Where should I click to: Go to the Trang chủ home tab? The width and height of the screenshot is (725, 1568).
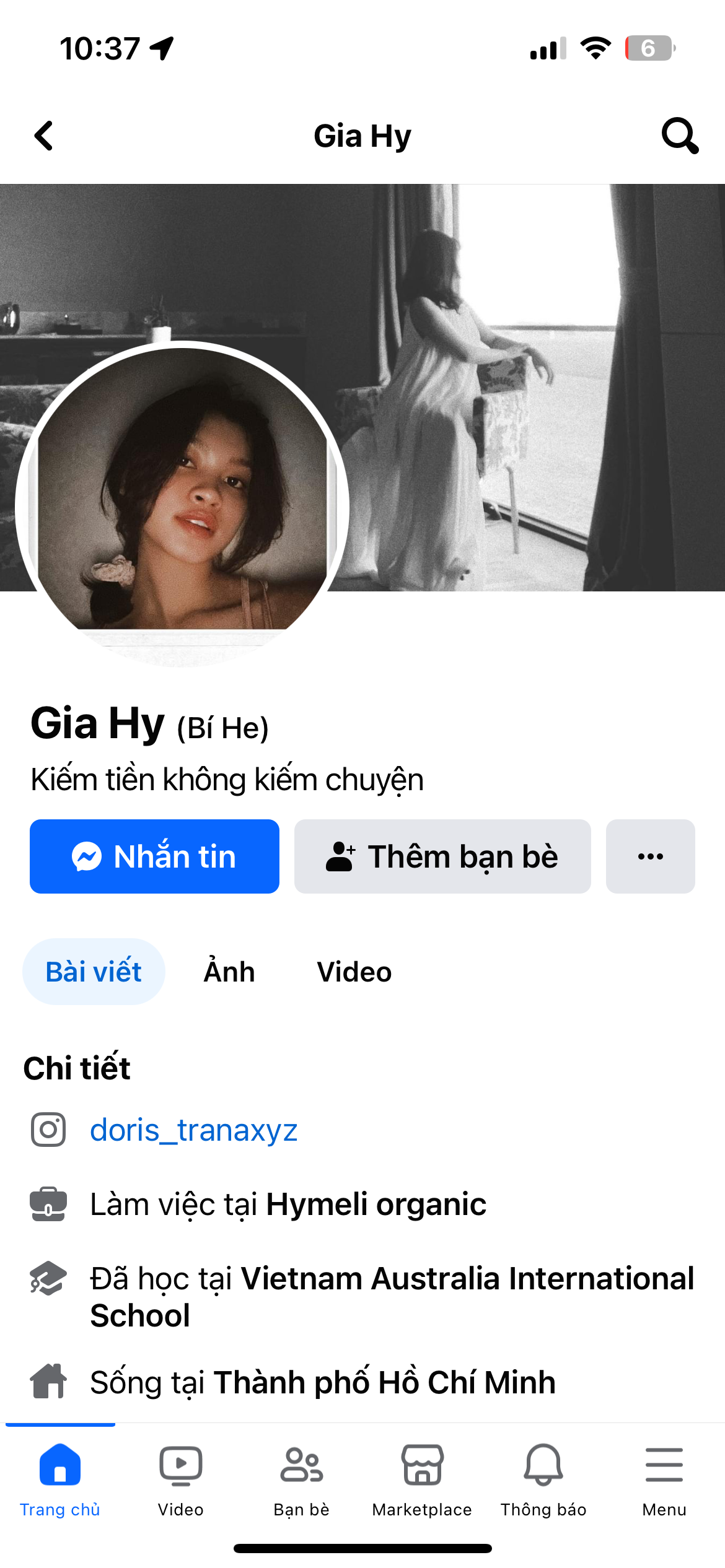point(60,1481)
